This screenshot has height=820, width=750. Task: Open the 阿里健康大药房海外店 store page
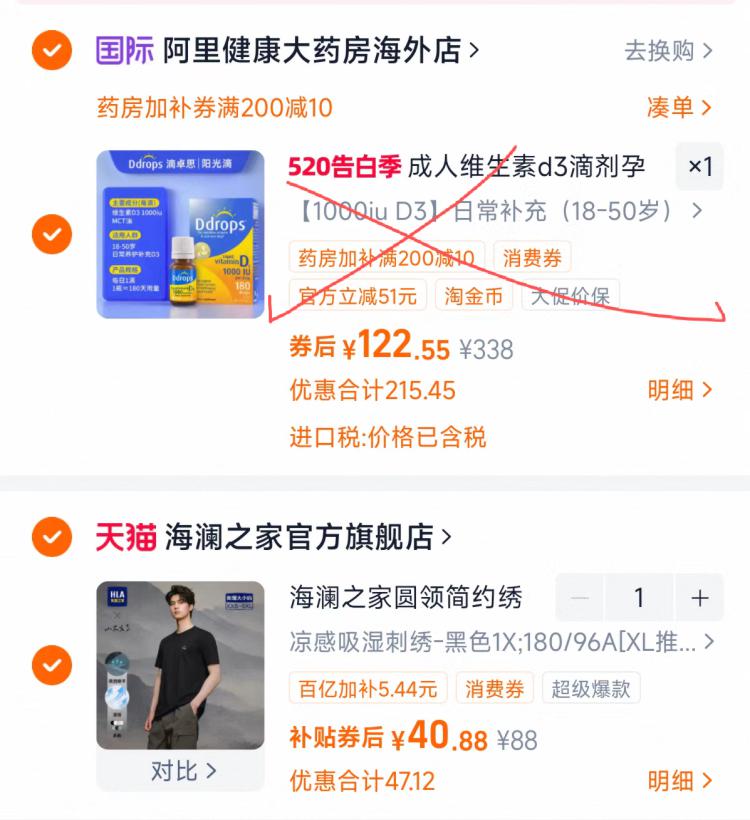[321, 50]
